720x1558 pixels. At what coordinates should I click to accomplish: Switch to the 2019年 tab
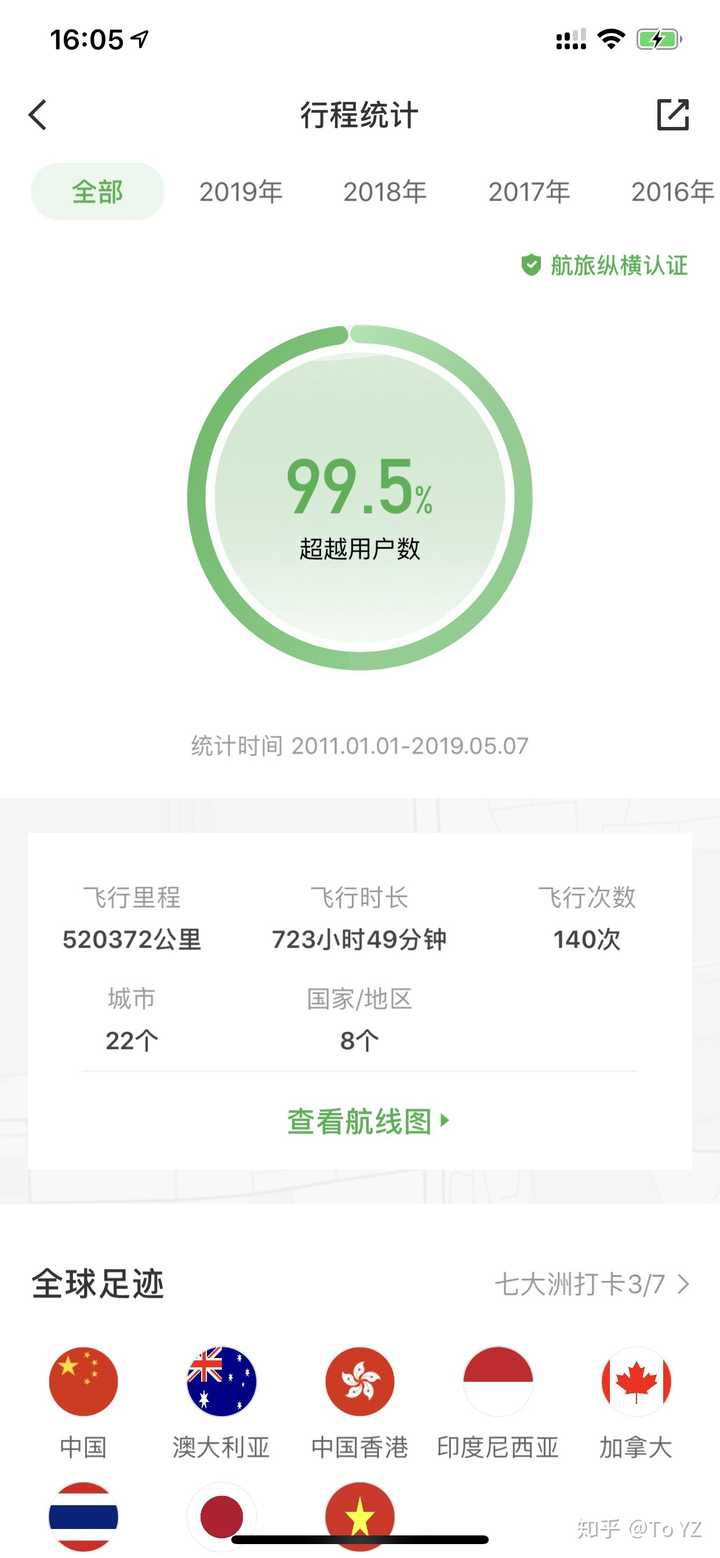(241, 191)
